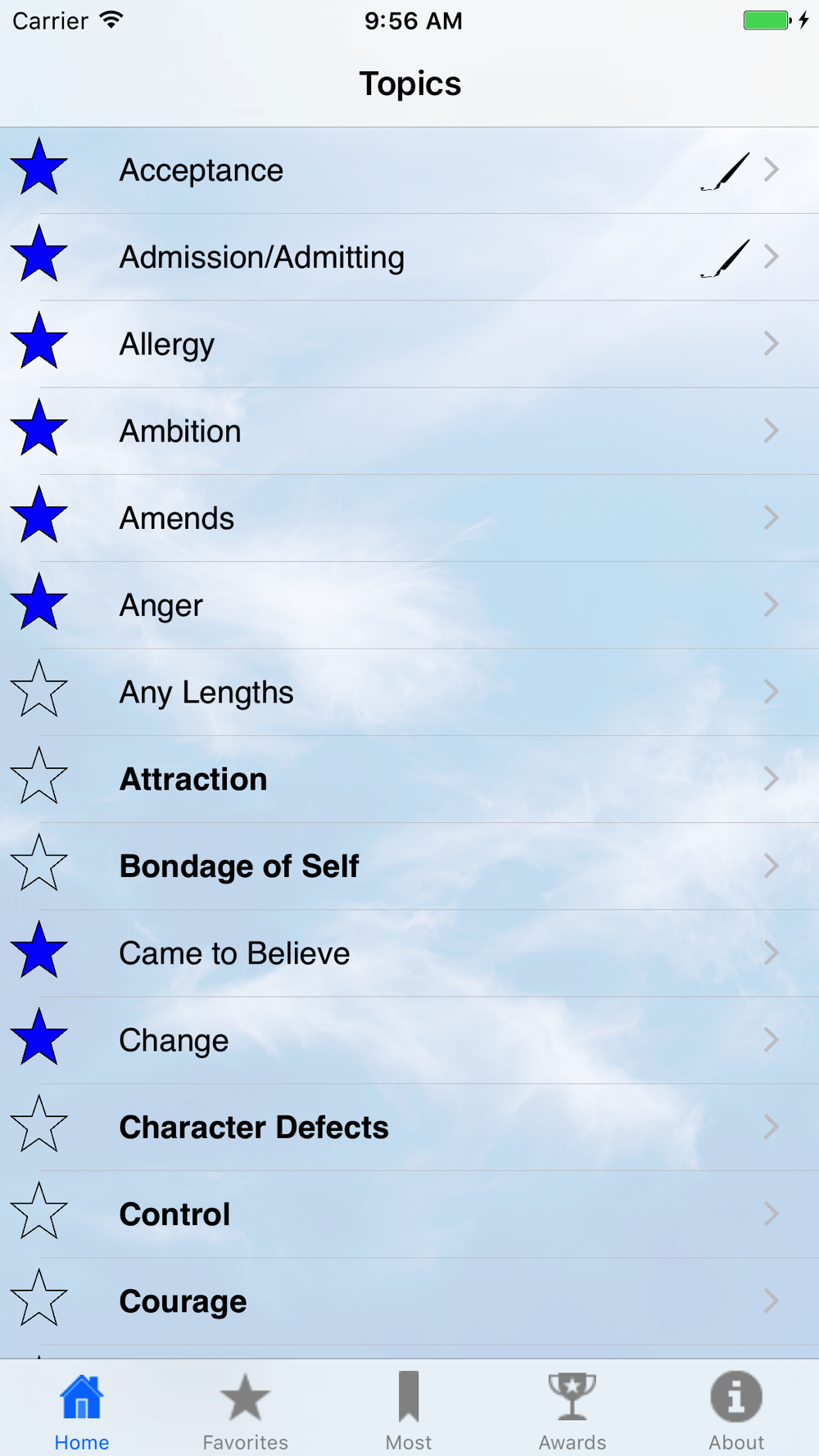
Task: Go to the Awards tab
Action: 572,1410
